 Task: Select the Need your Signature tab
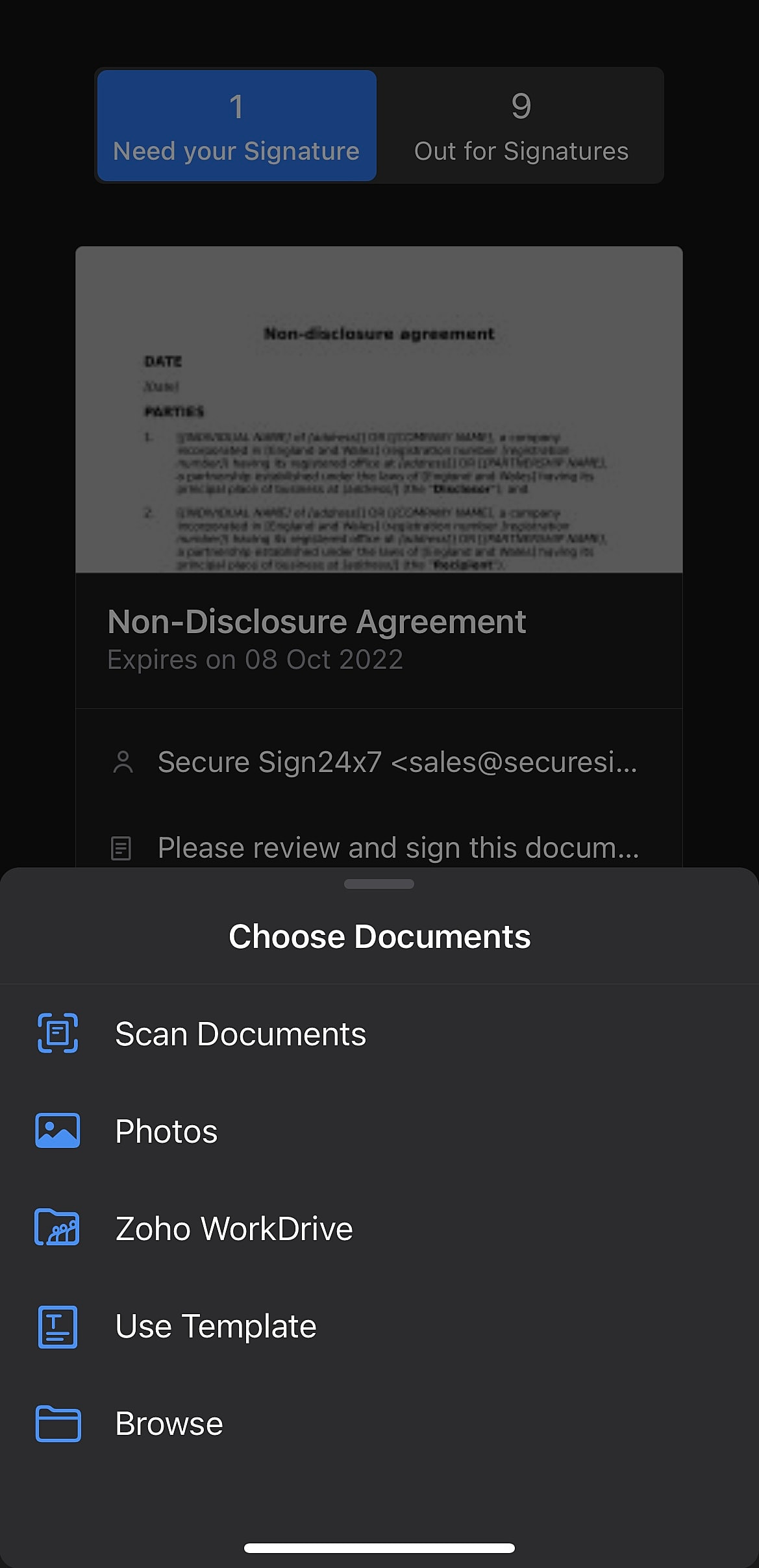coord(236,125)
